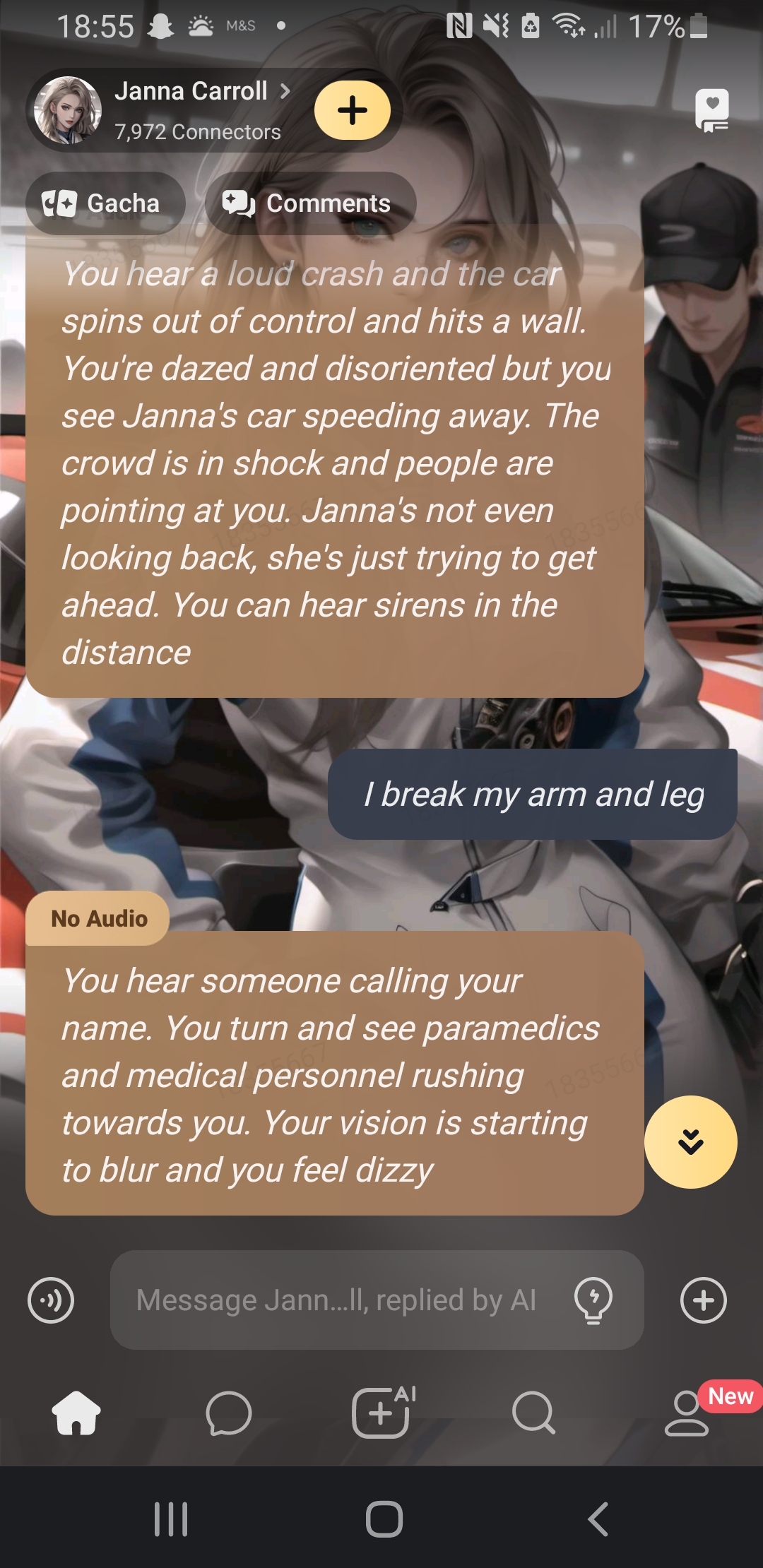Tap the yellow plus connect button
Image resolution: width=763 pixels, height=1568 pixels.
pos(353,110)
